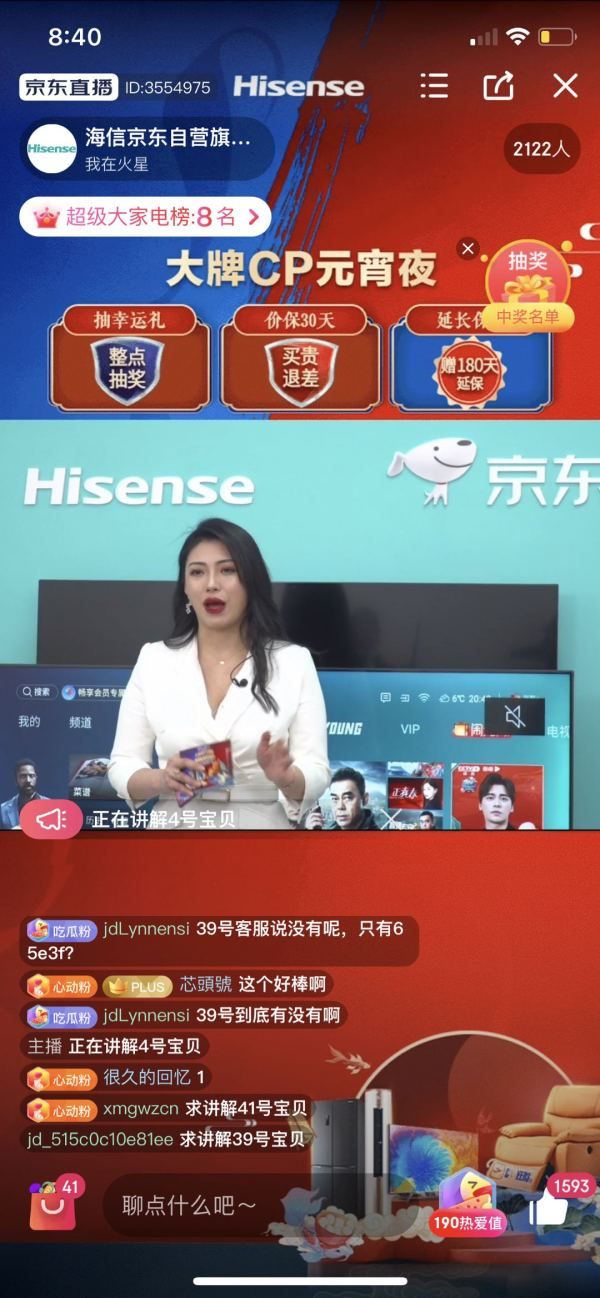Image resolution: width=600 pixels, height=1298 pixels.
Task: Close the live stream with X
Action: pyautogui.click(x=565, y=86)
